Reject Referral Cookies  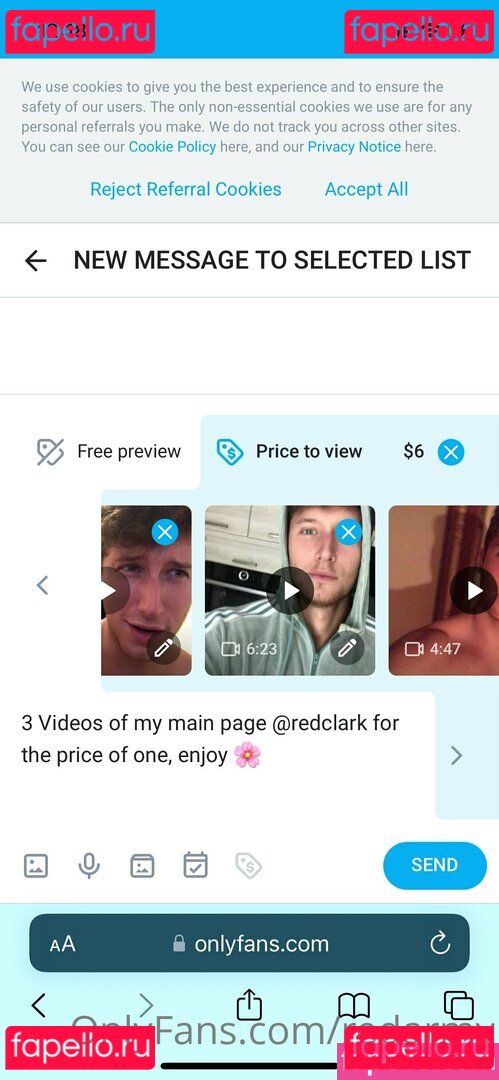(185, 189)
